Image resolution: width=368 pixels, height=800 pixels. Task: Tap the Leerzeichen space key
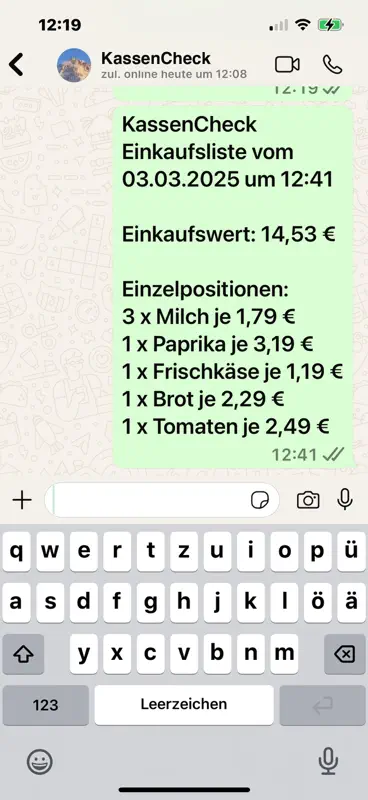[x=184, y=705]
